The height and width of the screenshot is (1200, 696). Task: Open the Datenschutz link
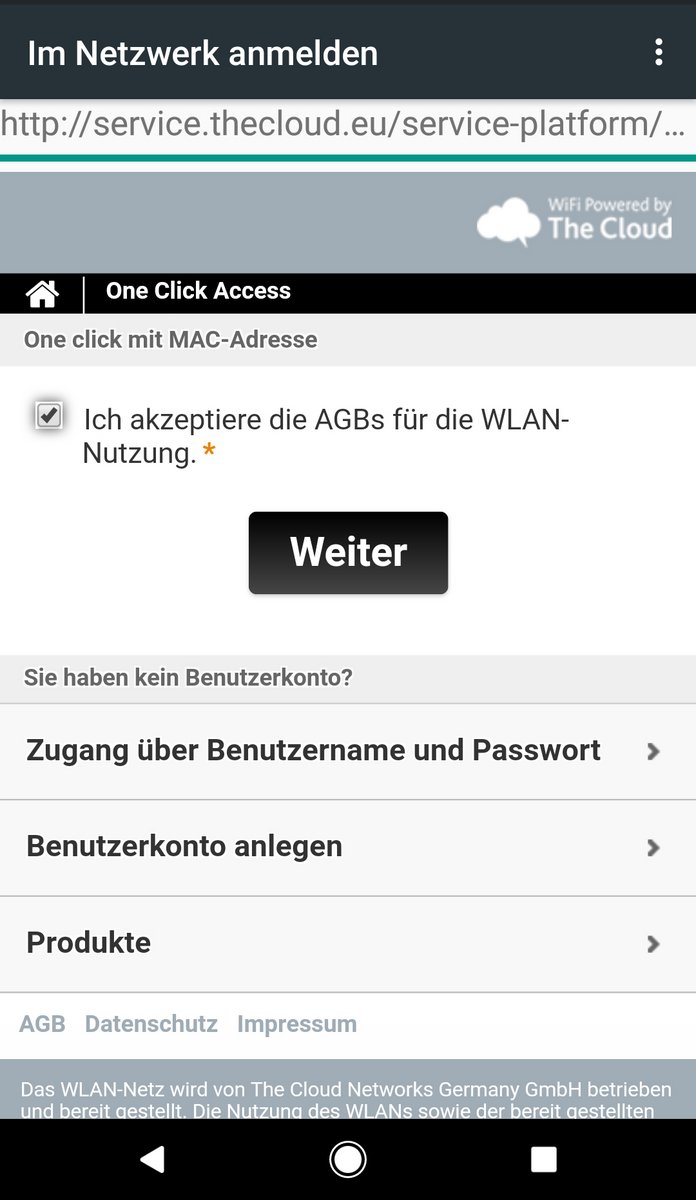click(151, 1024)
